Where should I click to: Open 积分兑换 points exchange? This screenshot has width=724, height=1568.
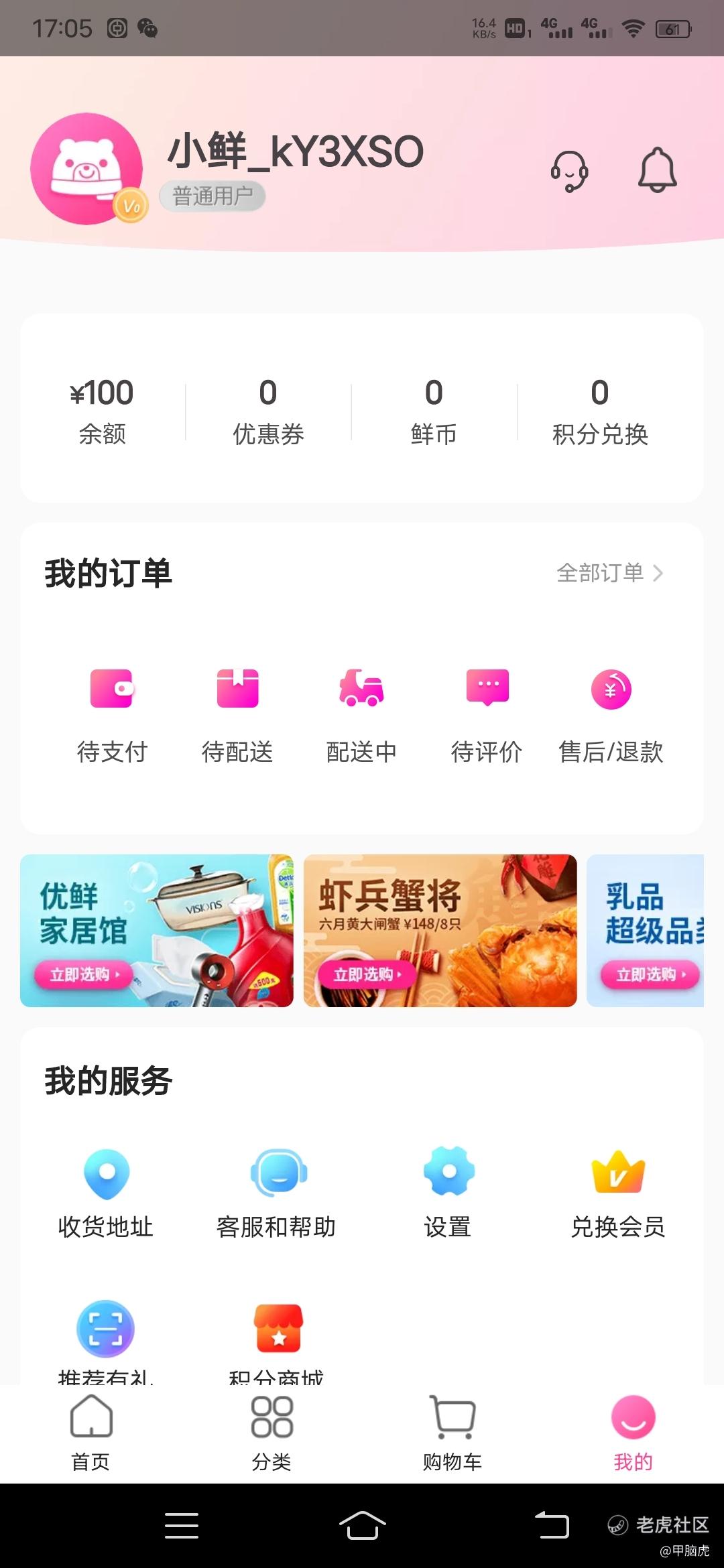click(600, 410)
